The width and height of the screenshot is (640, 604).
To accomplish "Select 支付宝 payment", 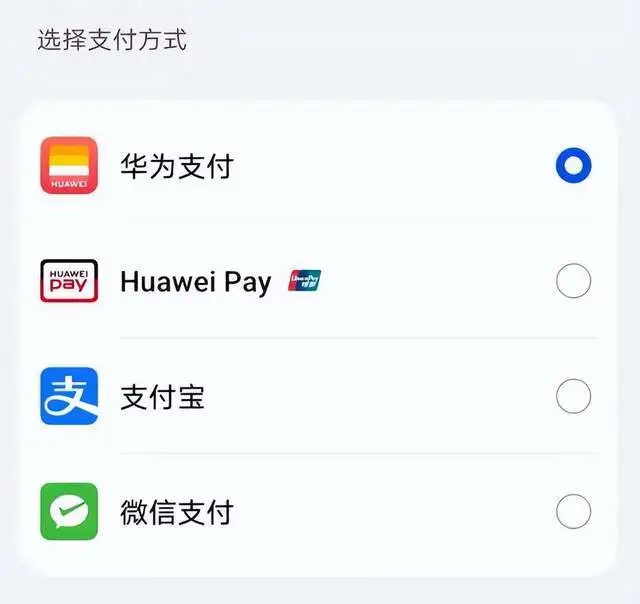I will pos(573,397).
